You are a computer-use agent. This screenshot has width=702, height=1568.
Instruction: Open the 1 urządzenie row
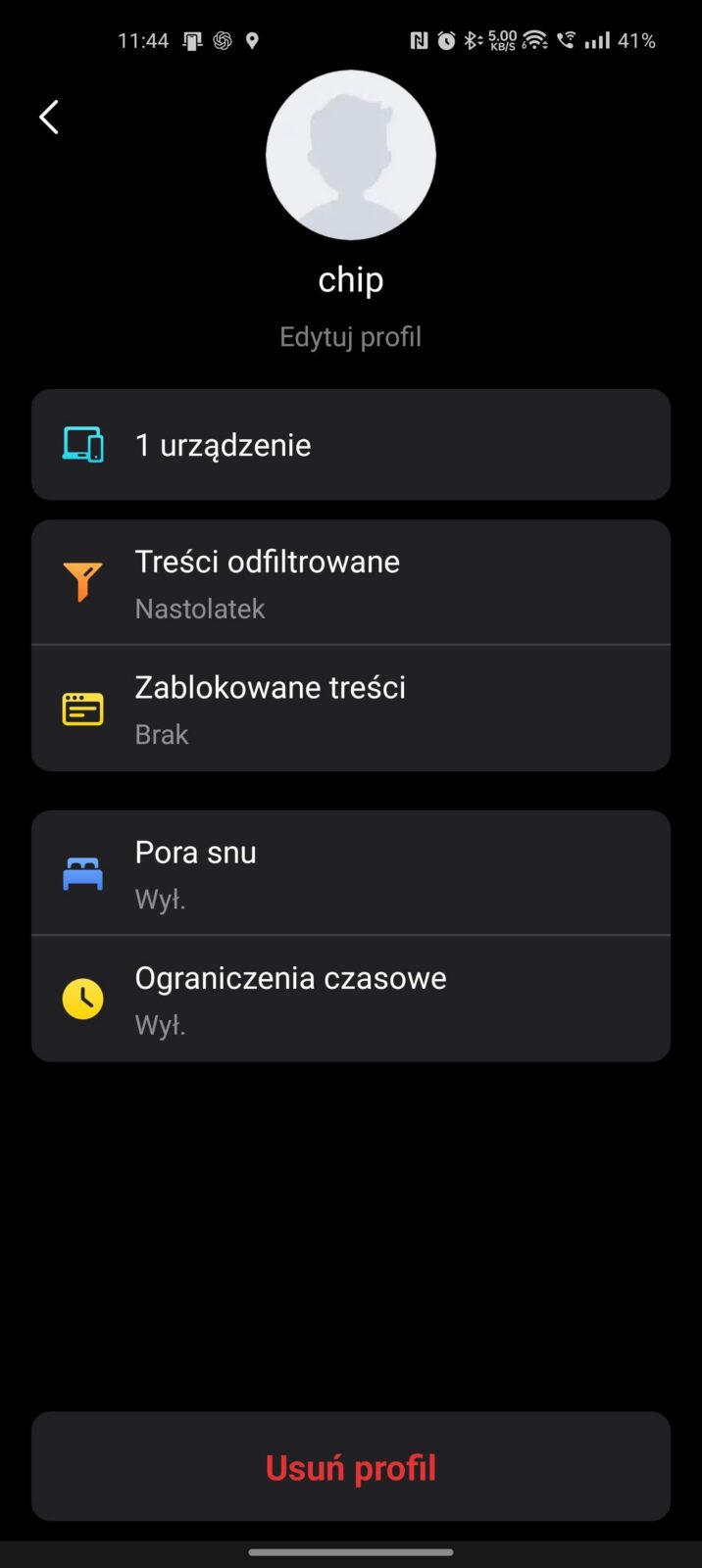[351, 445]
